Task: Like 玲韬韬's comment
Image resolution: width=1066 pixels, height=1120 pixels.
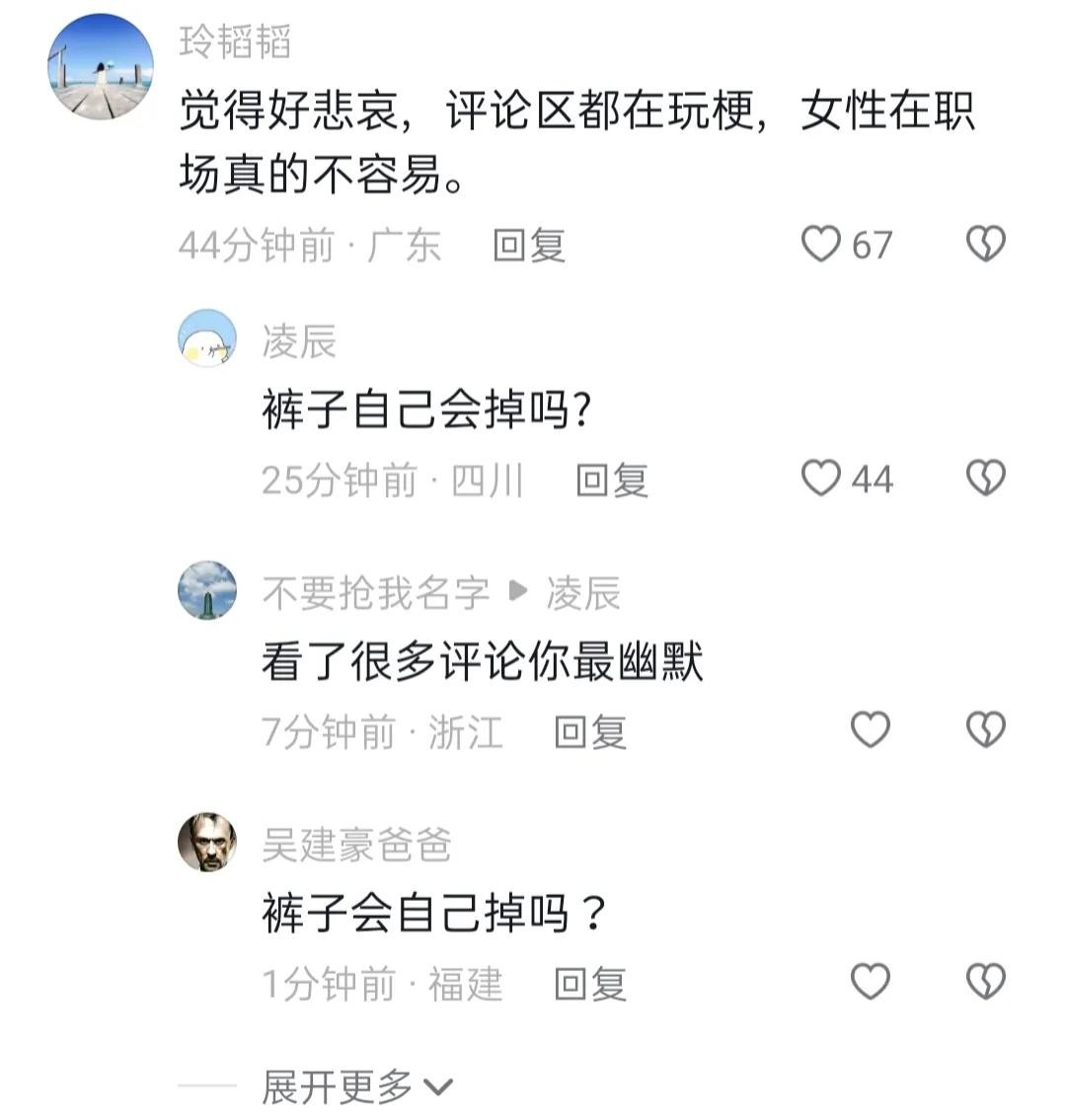Action: [820, 244]
